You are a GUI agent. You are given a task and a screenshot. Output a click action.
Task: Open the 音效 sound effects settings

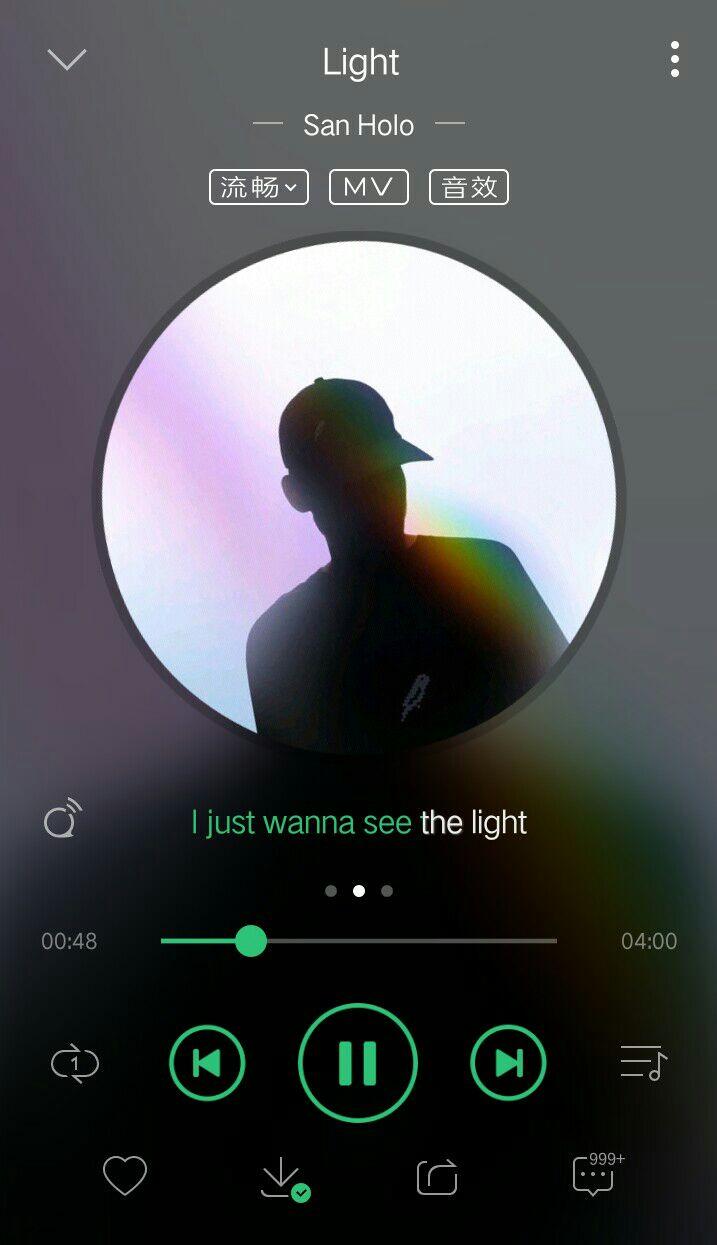[x=469, y=187]
